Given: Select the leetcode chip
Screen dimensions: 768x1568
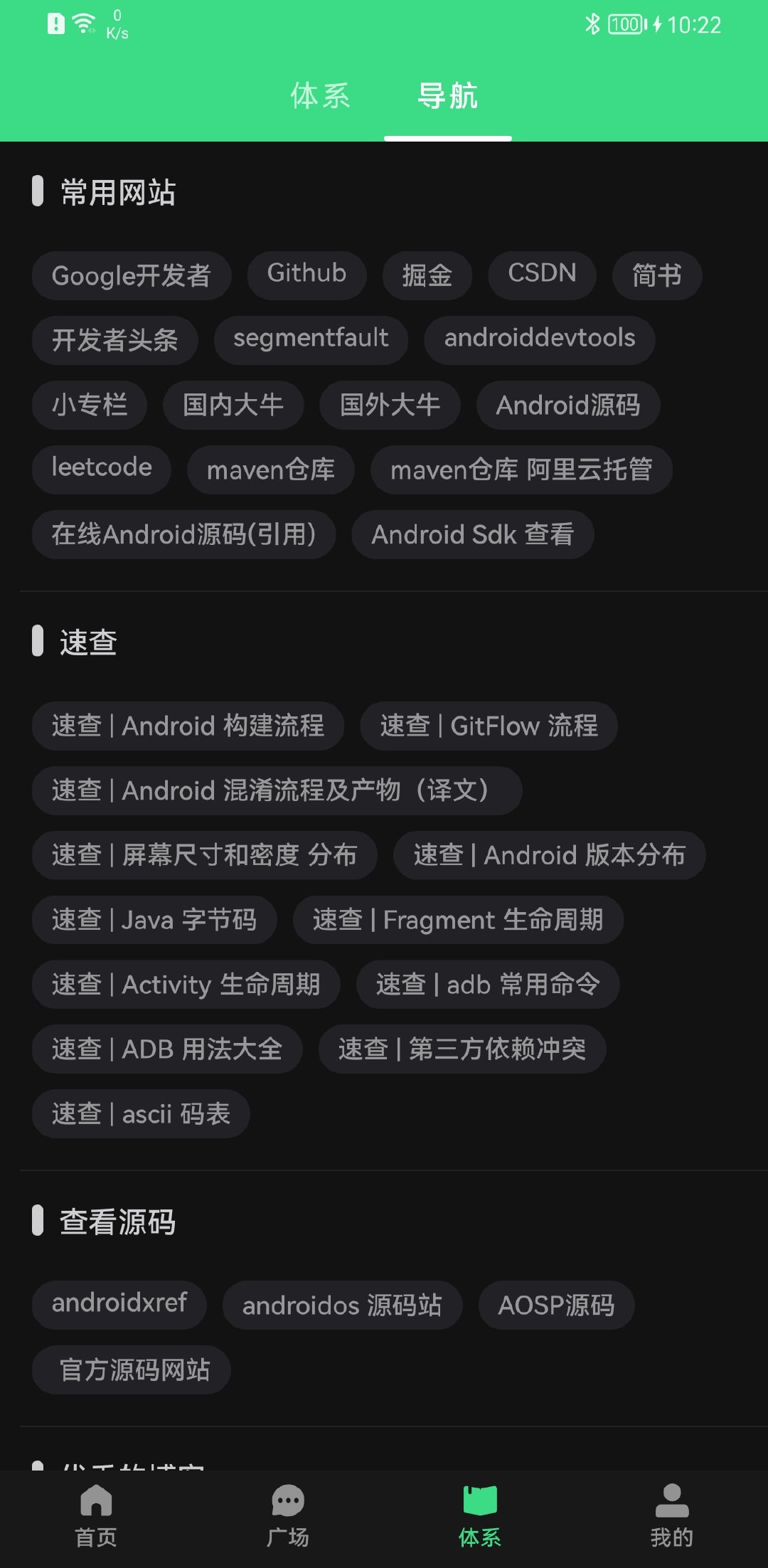Looking at the screenshot, I should [102, 469].
